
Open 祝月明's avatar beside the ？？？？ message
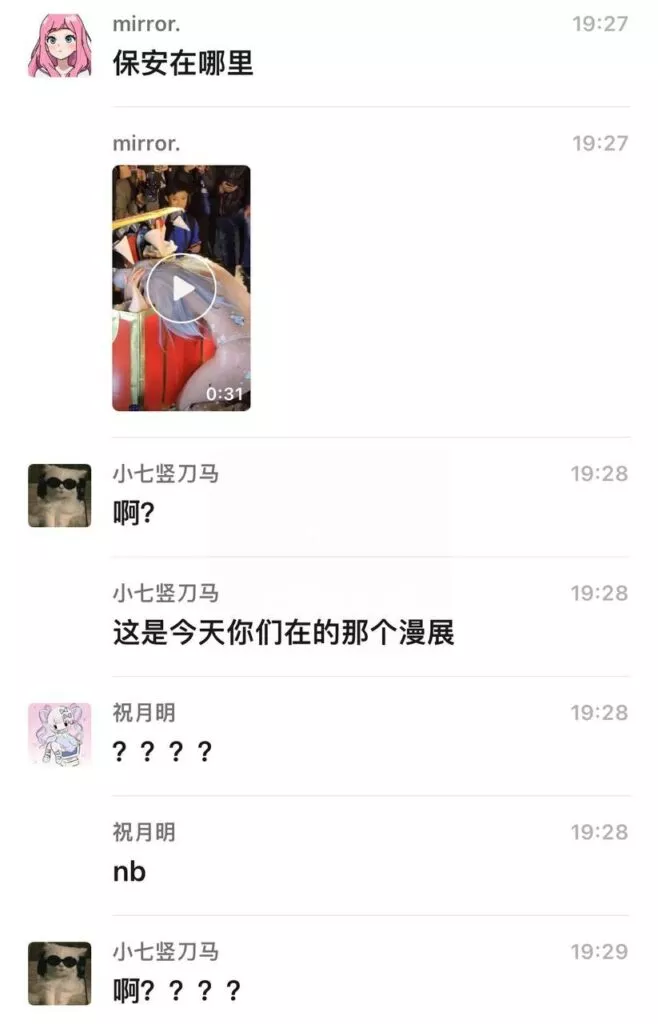59,734
